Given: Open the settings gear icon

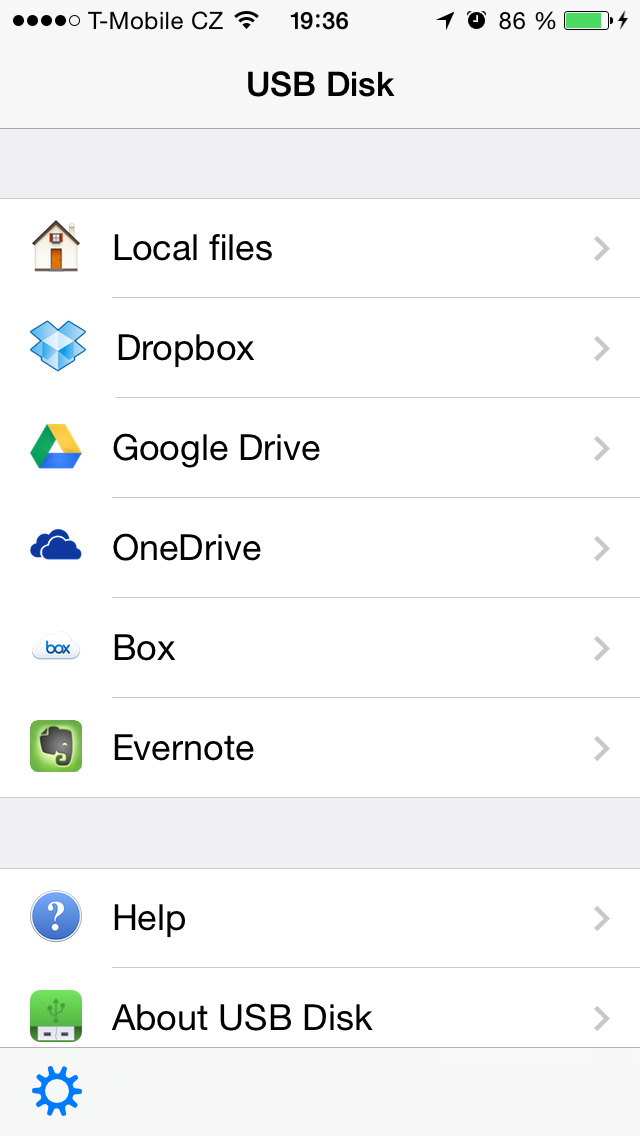Looking at the screenshot, I should pyautogui.click(x=57, y=1091).
